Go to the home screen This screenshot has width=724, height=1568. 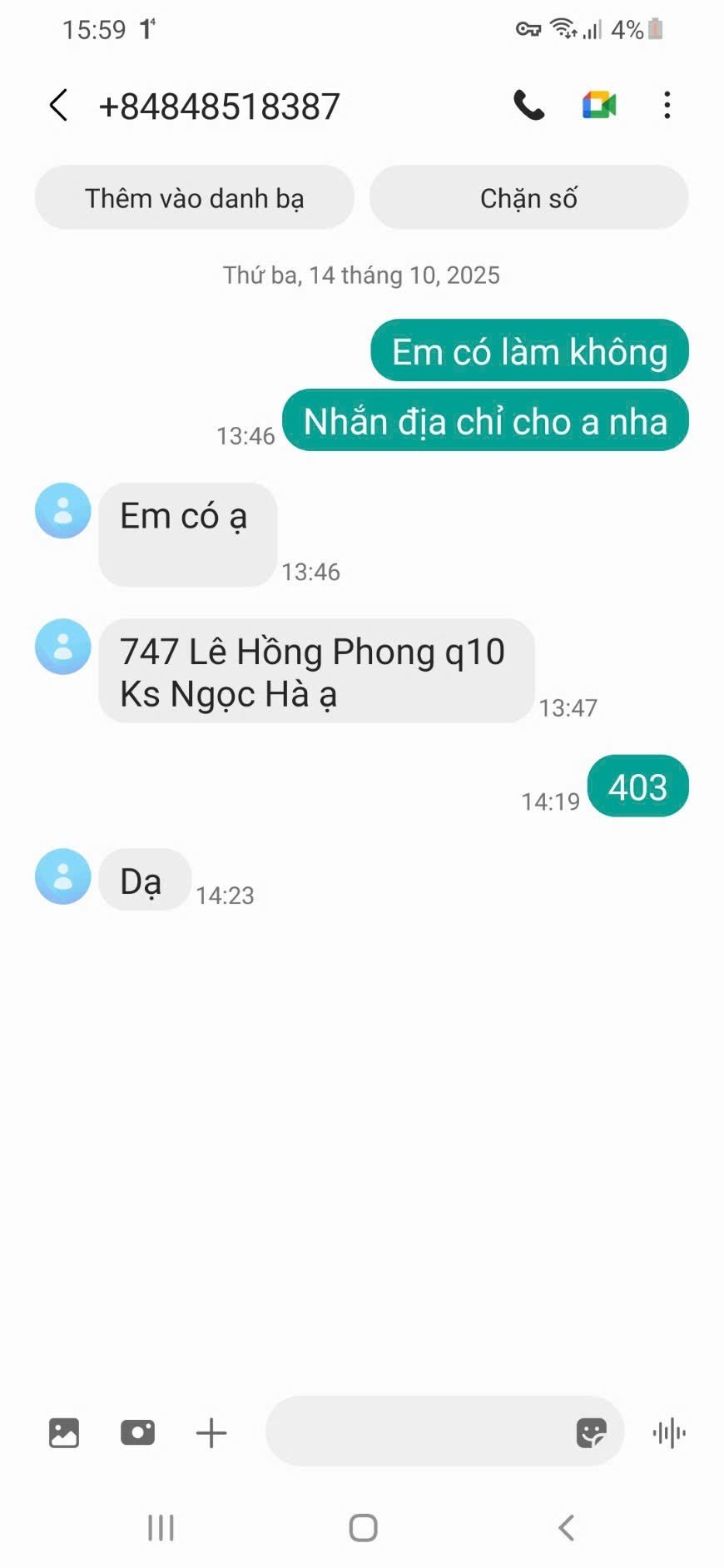pos(363,1528)
